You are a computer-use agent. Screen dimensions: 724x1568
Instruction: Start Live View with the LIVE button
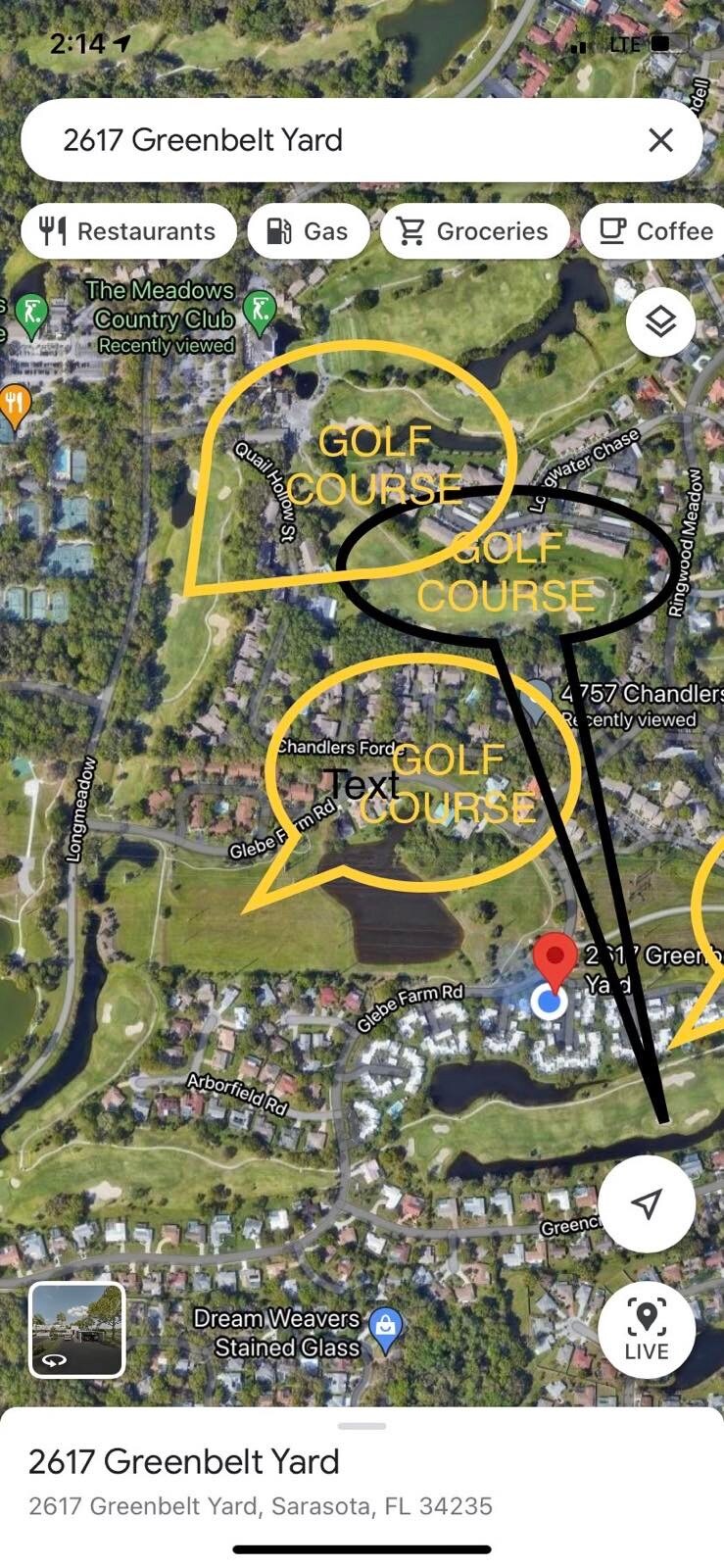[647, 1330]
